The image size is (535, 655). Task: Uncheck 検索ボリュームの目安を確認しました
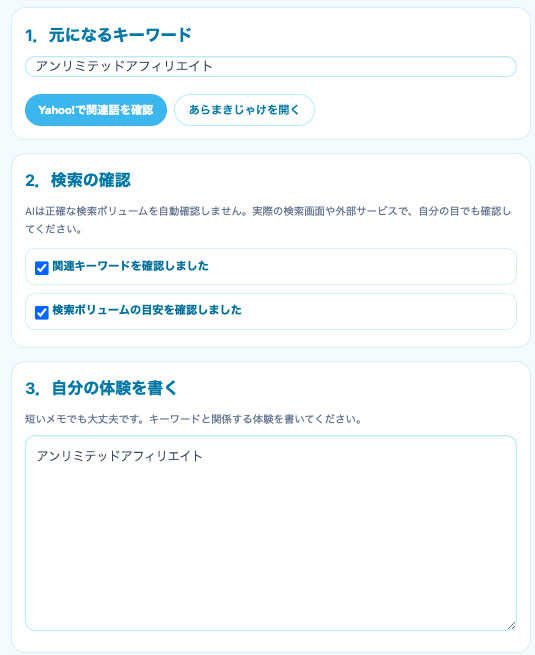pos(42,312)
